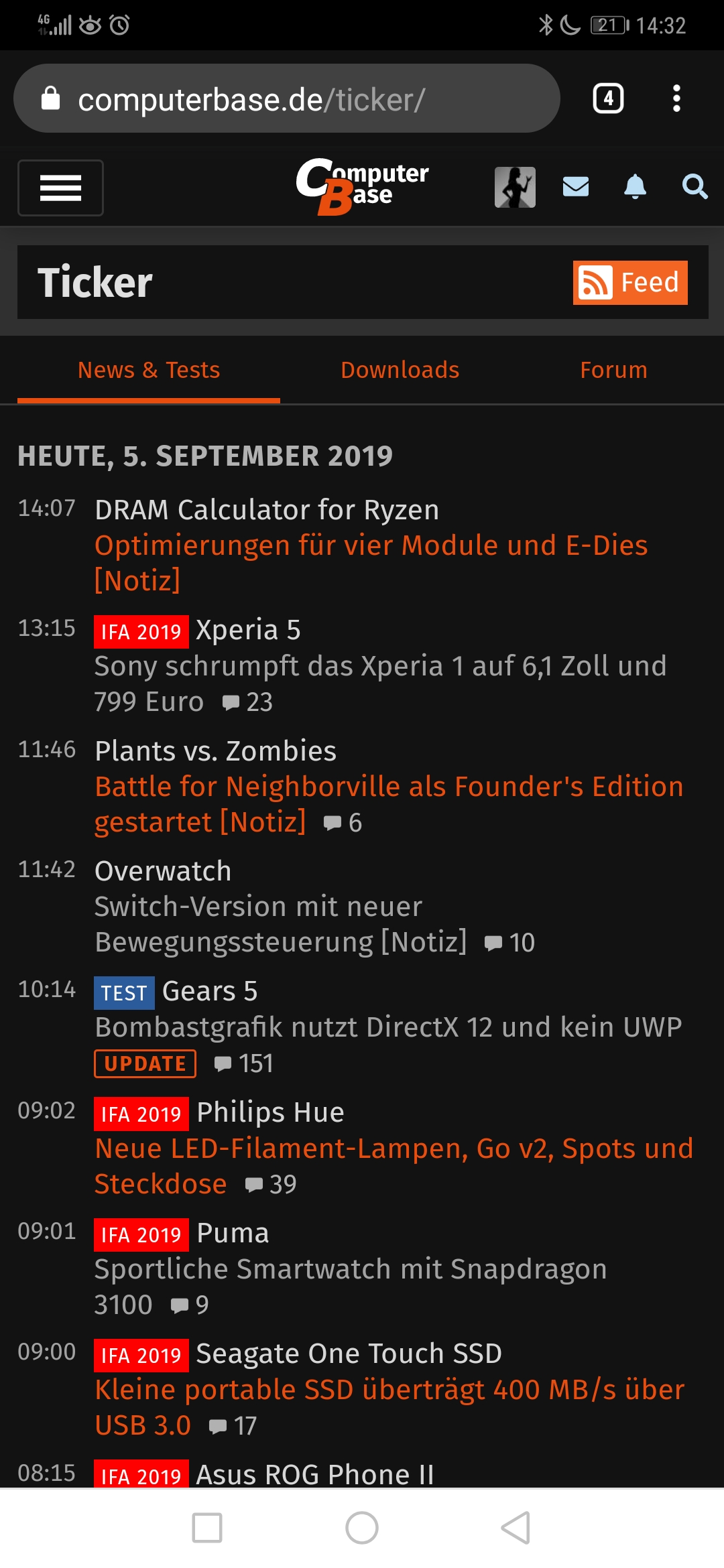The width and height of the screenshot is (724, 1568).
Task: Read the Philips Hue article
Action: [394, 1148]
